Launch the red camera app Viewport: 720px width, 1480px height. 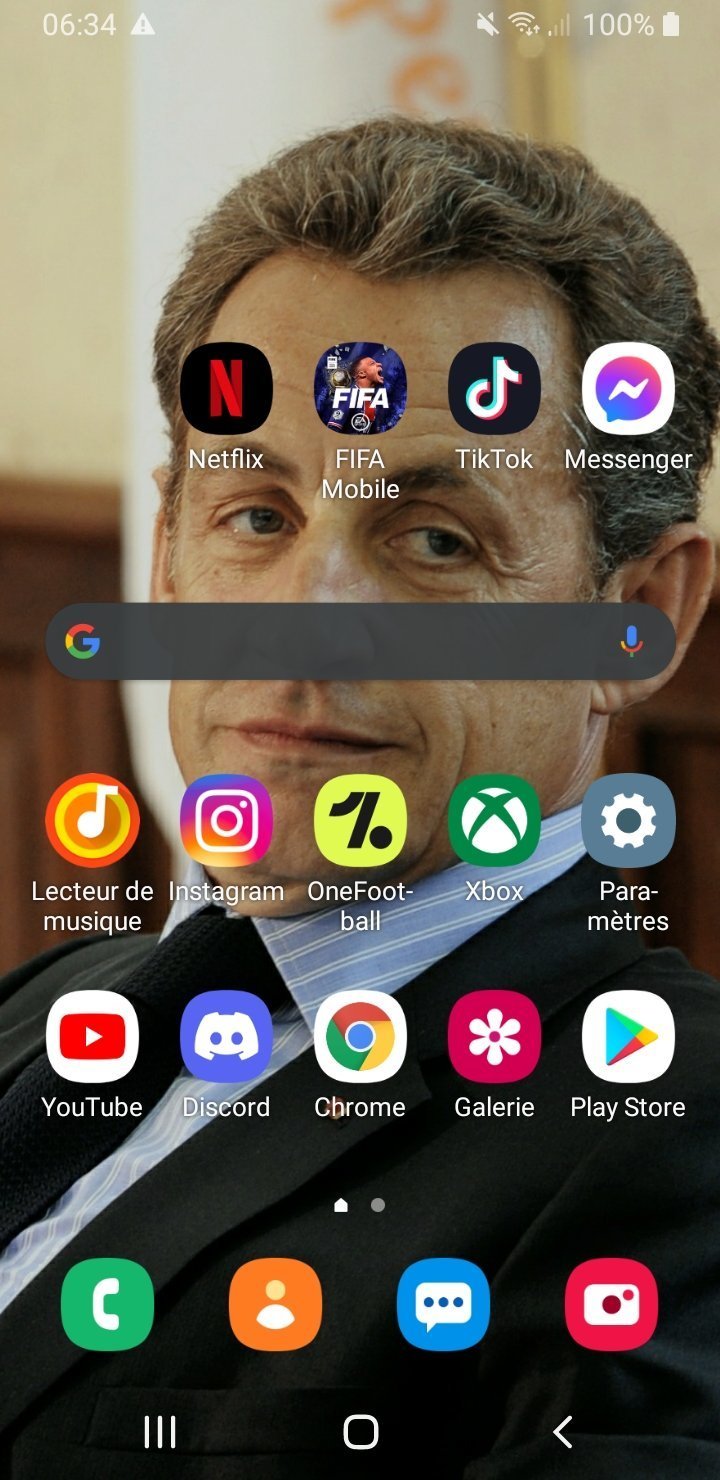point(611,1304)
